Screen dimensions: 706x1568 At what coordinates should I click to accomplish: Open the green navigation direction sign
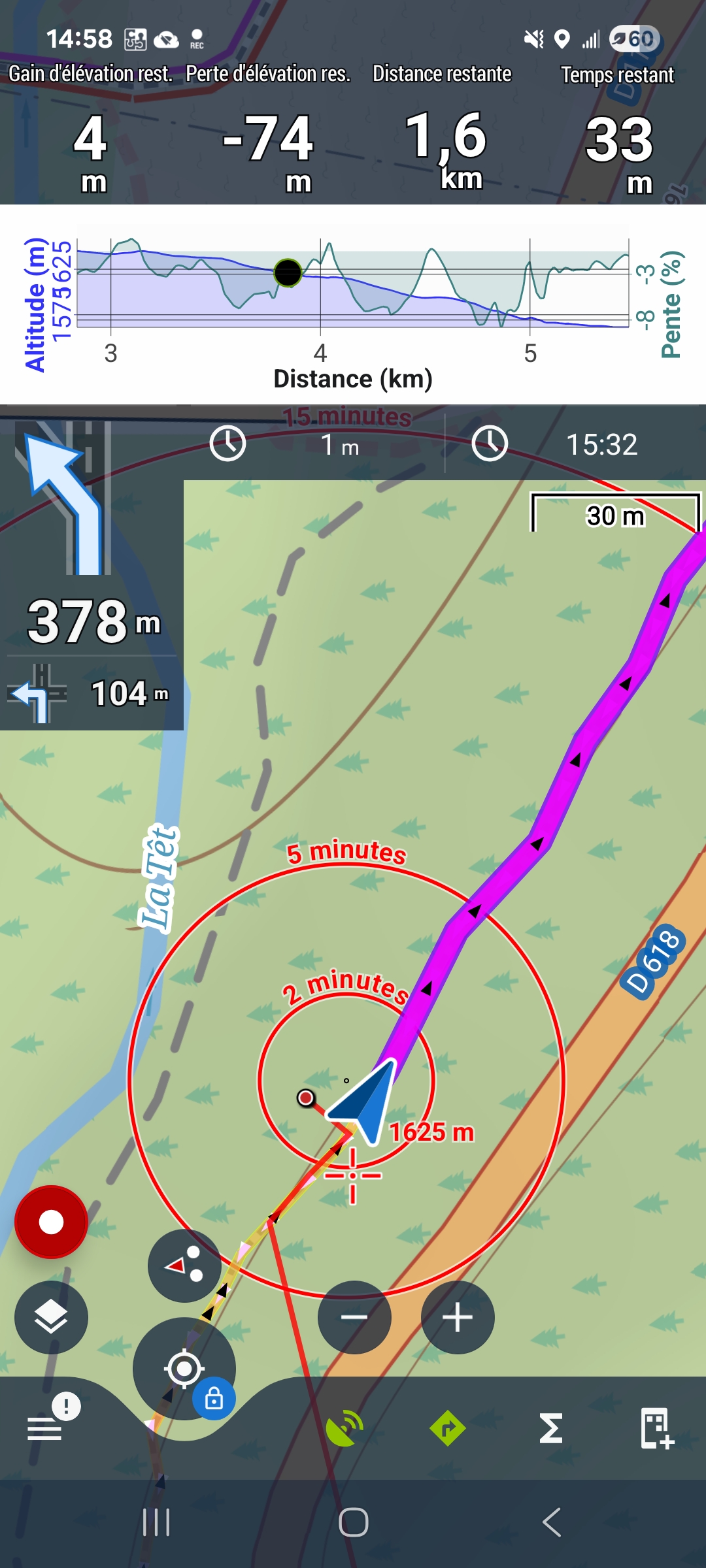tap(448, 1429)
